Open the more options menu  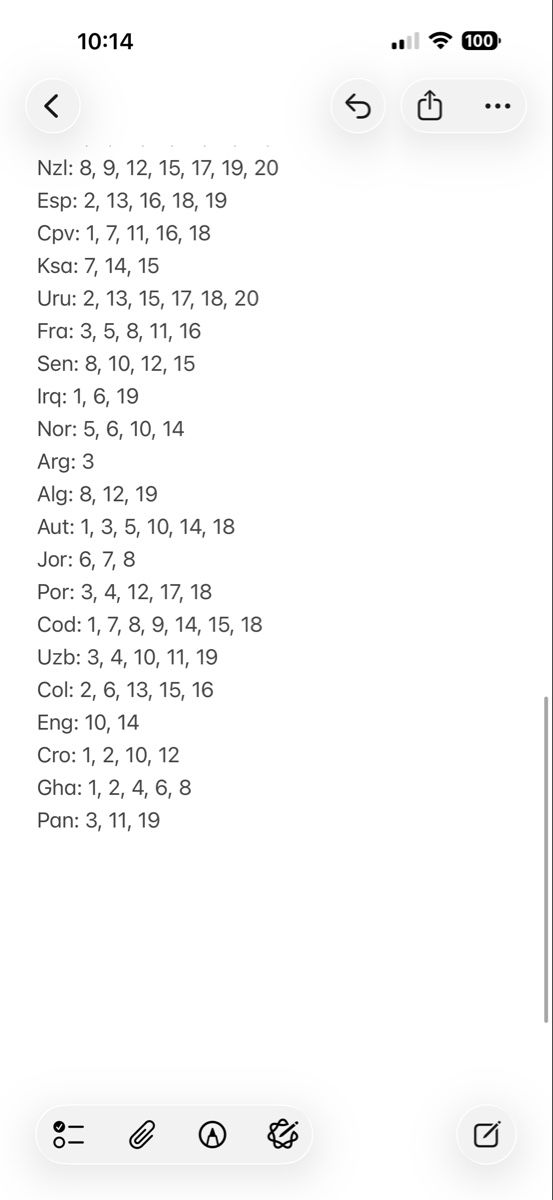pyautogui.click(x=496, y=106)
